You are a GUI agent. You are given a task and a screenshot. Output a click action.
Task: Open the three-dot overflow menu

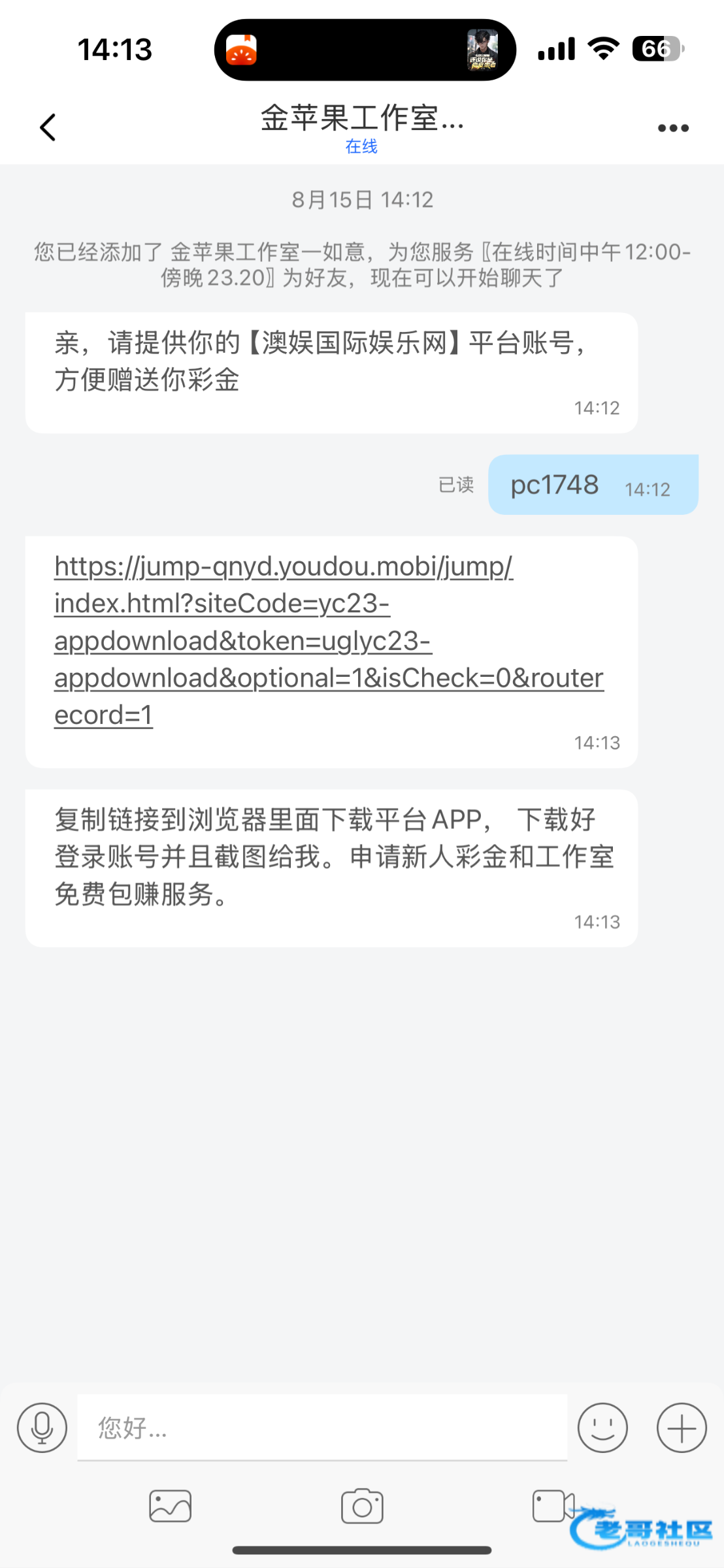coord(673,128)
